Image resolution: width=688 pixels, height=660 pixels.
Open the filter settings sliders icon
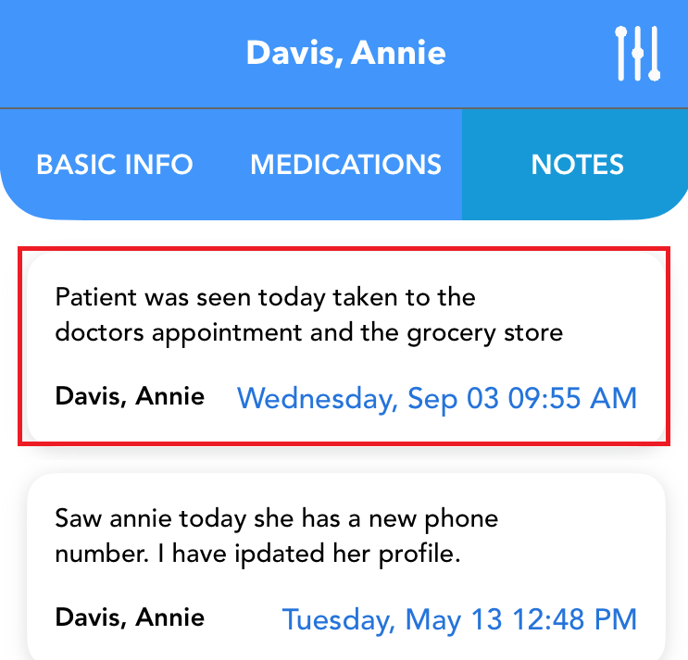637,54
